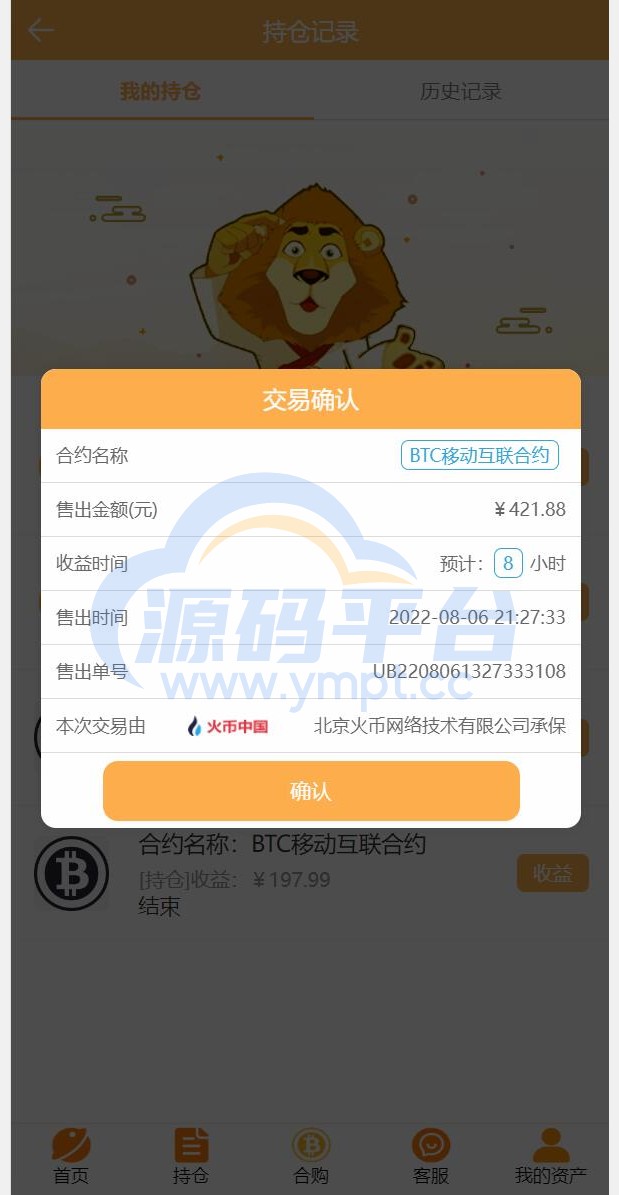The height and width of the screenshot is (1195, 619).
Task: Tap 确认 to confirm the transaction
Action: tap(311, 791)
